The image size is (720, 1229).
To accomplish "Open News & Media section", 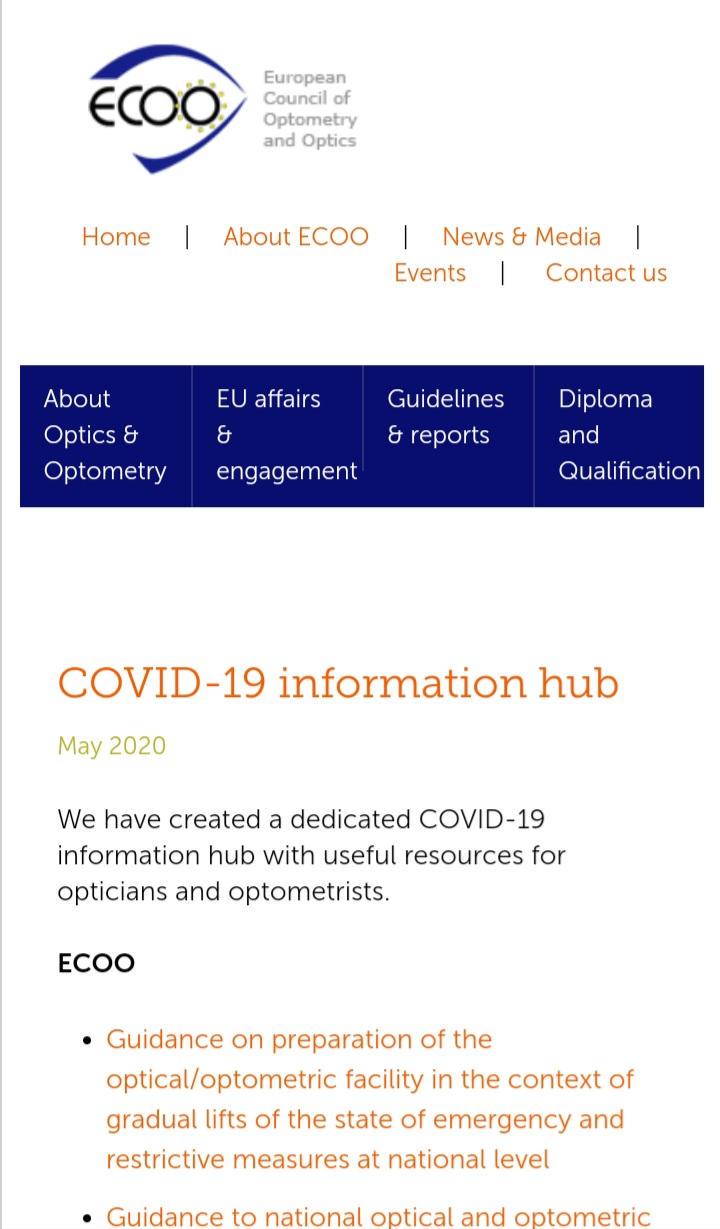I will coord(521,237).
